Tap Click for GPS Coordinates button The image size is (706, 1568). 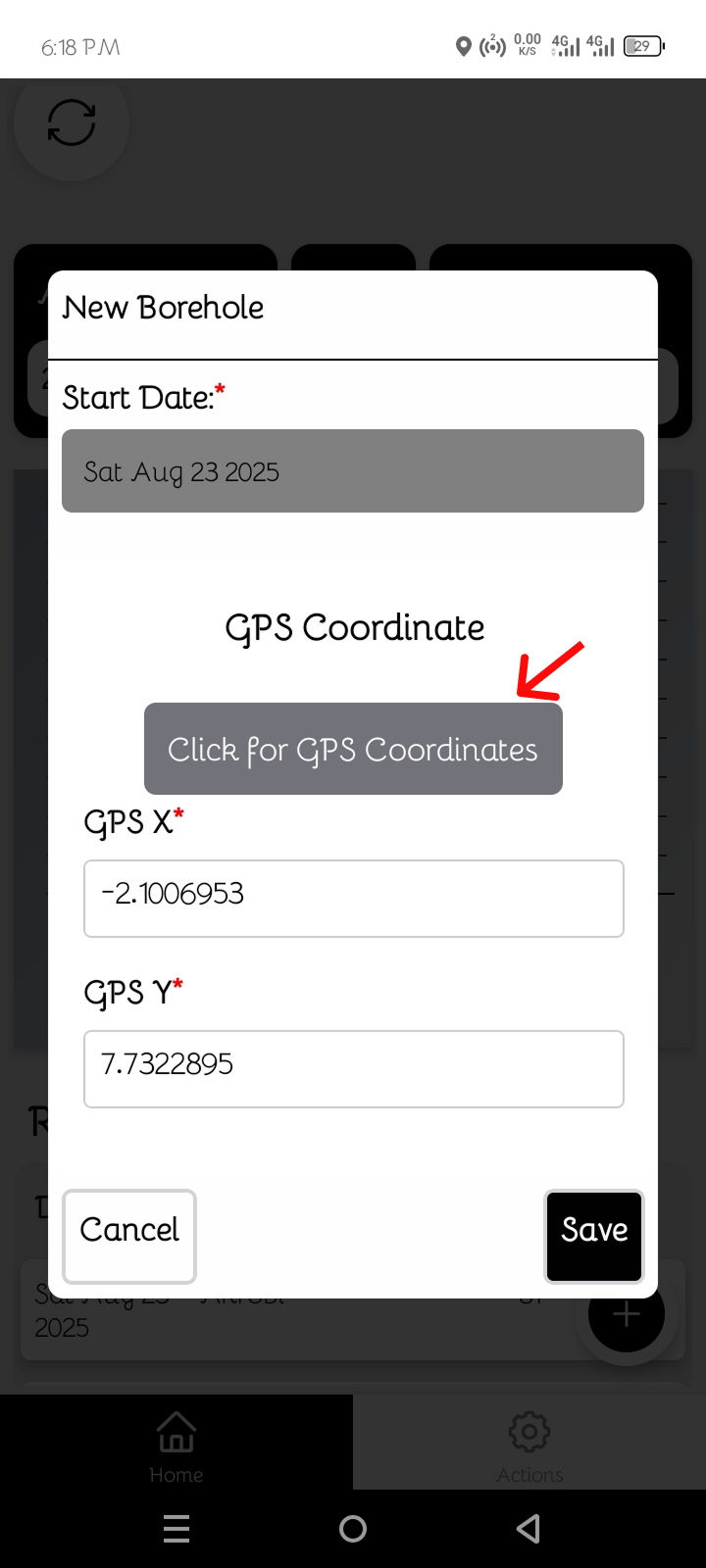point(353,749)
